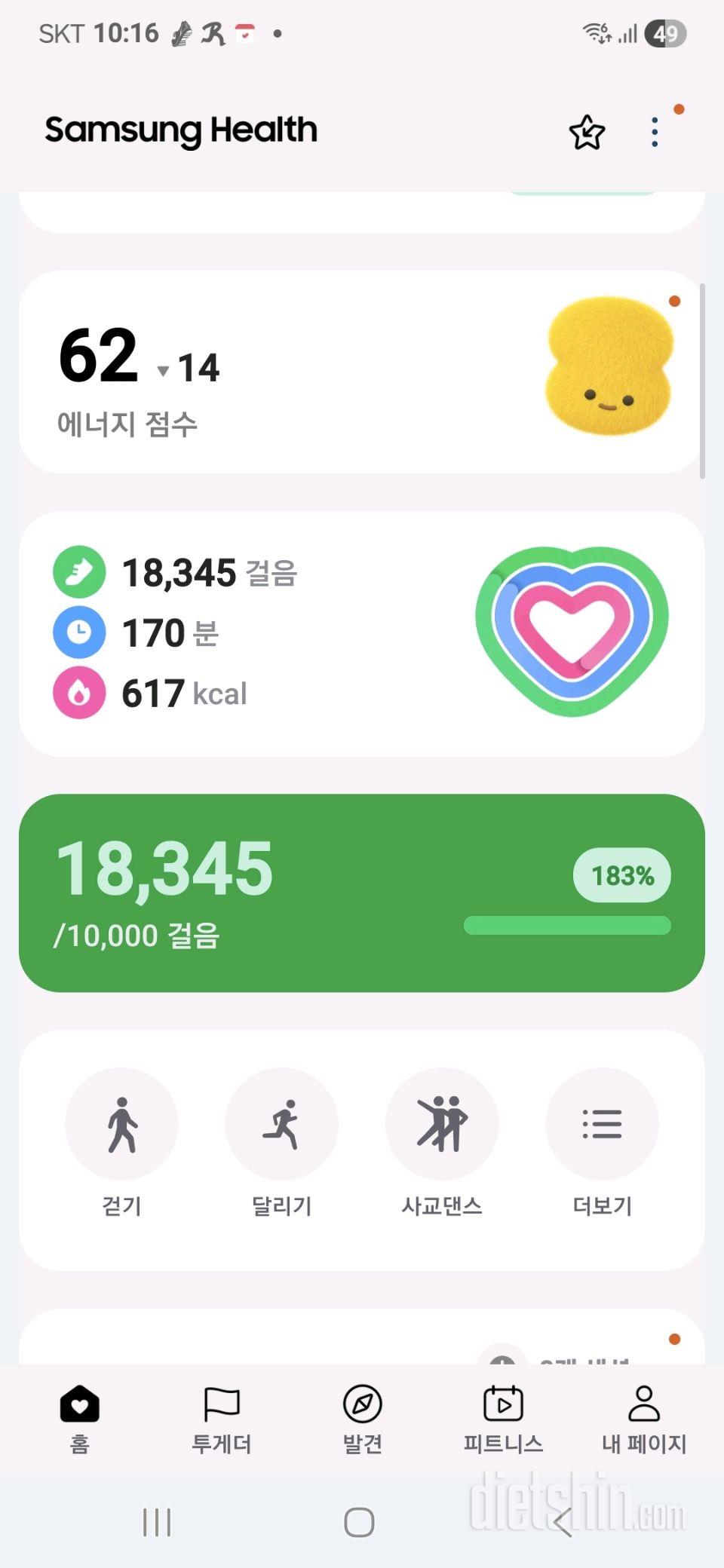724x1568 pixels.
Task: Open 더보기 exercise list
Action: 602,1125
